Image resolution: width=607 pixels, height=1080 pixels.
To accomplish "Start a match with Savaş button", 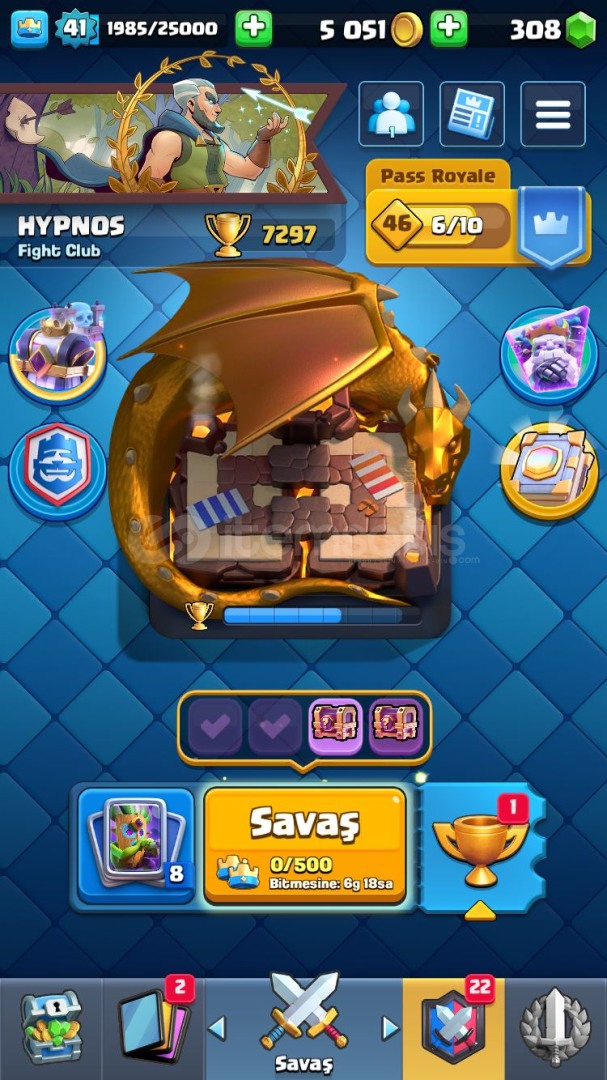I will (305, 844).
